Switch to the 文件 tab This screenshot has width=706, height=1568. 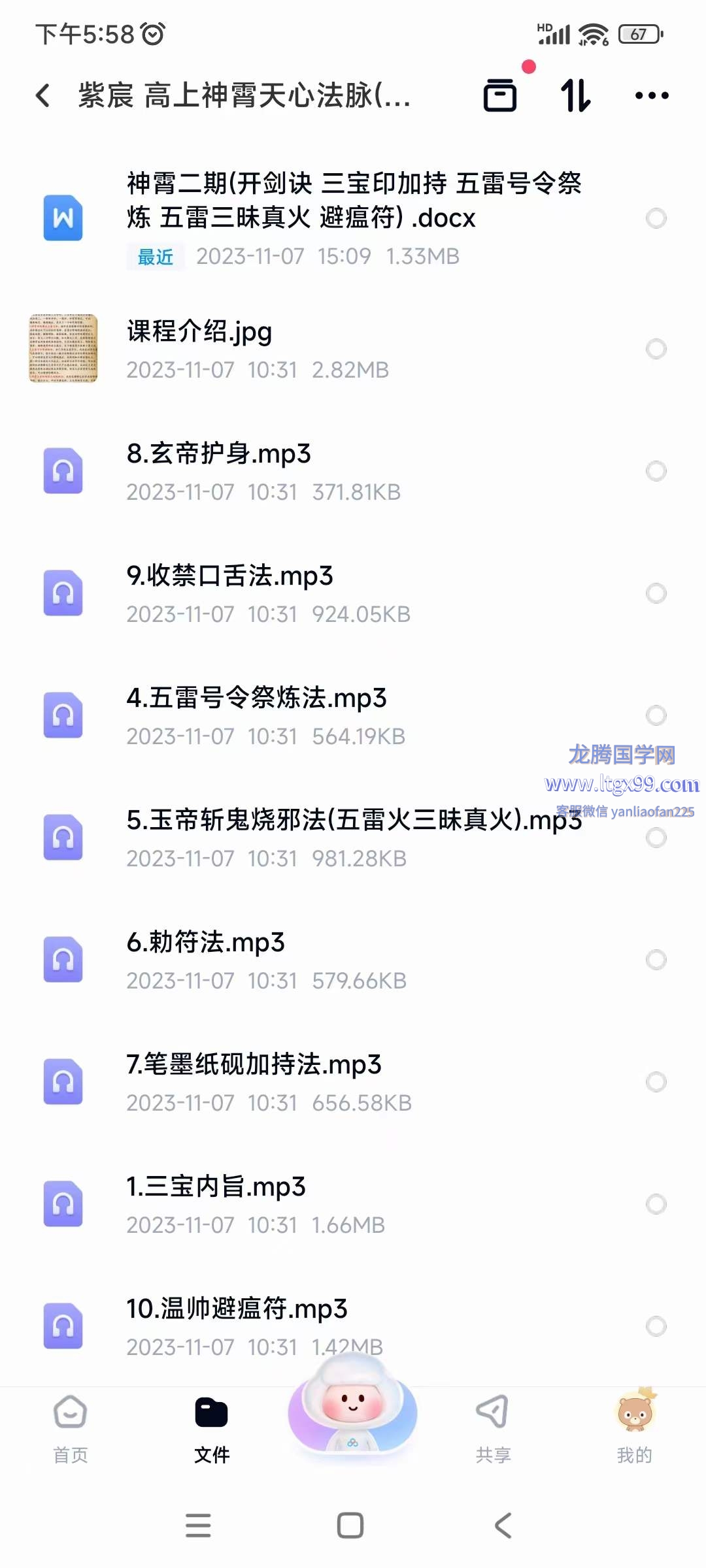coord(212,1429)
